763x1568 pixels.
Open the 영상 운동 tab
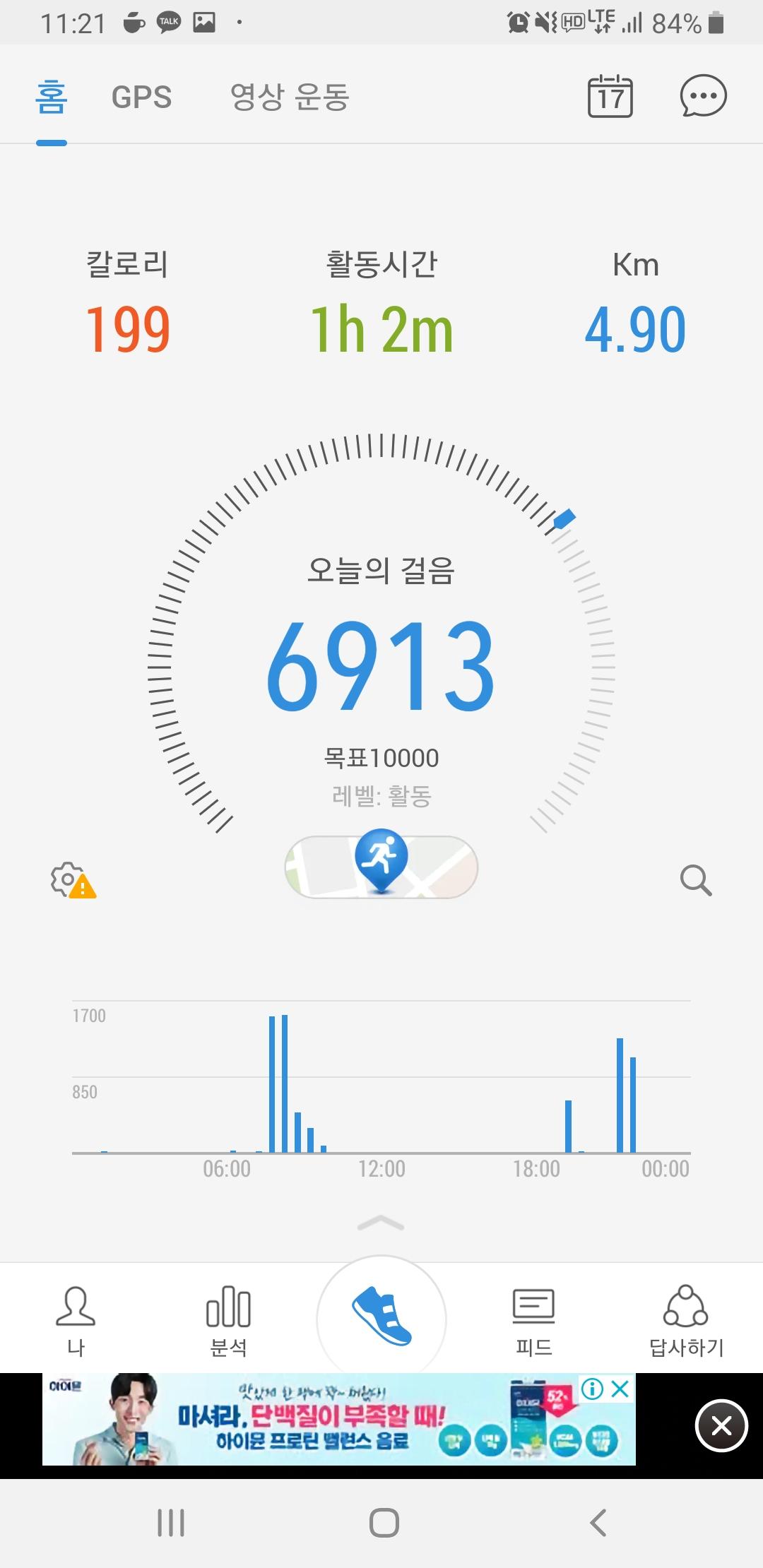click(290, 97)
